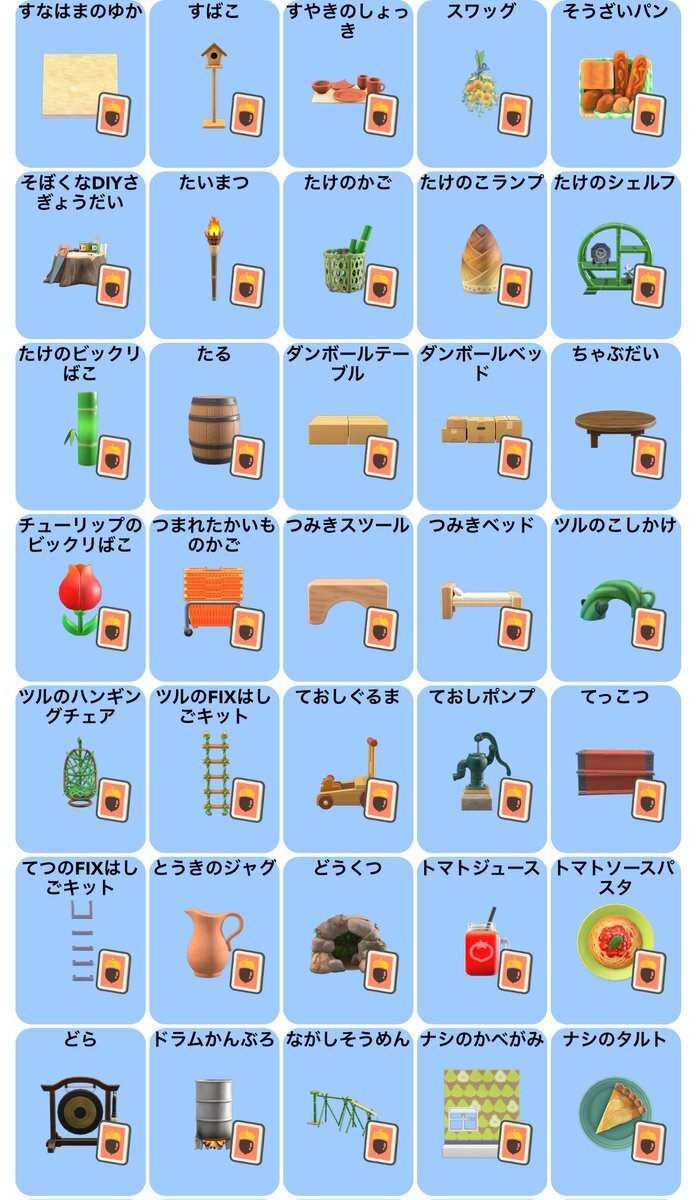
Task: Open the ておしポンプ card
Action: tap(482, 769)
